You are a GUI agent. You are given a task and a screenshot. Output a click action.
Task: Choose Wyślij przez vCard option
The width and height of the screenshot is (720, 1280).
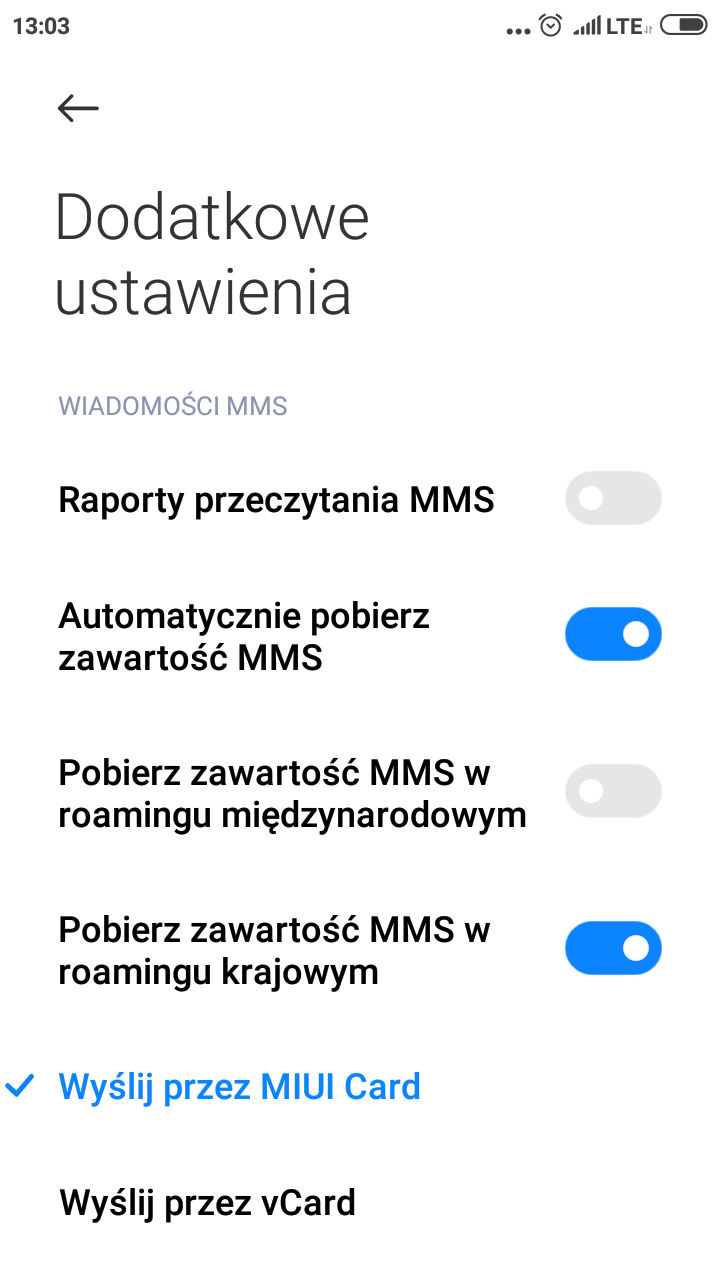tap(208, 1202)
